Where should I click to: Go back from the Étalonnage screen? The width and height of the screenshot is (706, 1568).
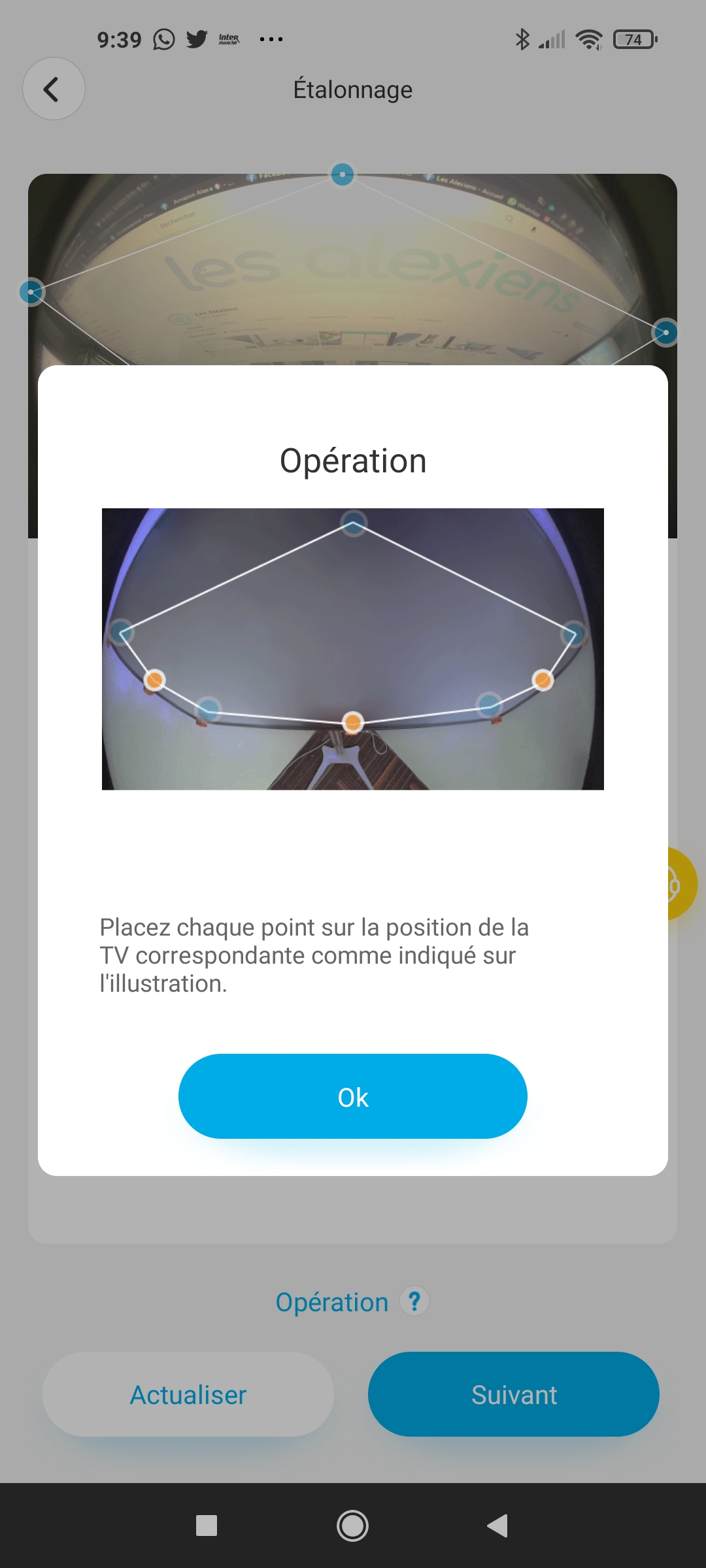coord(54,89)
